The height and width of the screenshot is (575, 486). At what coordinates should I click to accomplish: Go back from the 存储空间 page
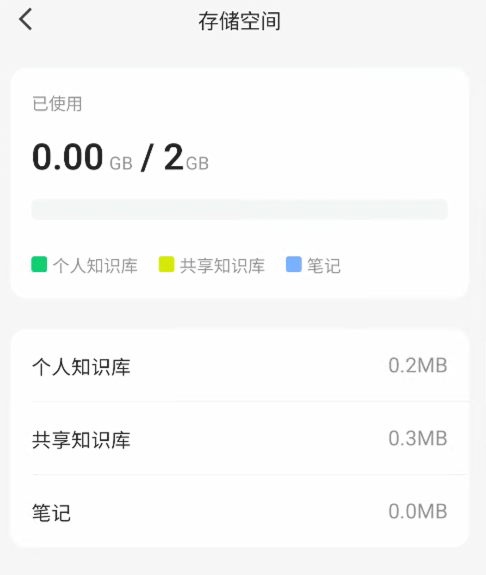26,19
